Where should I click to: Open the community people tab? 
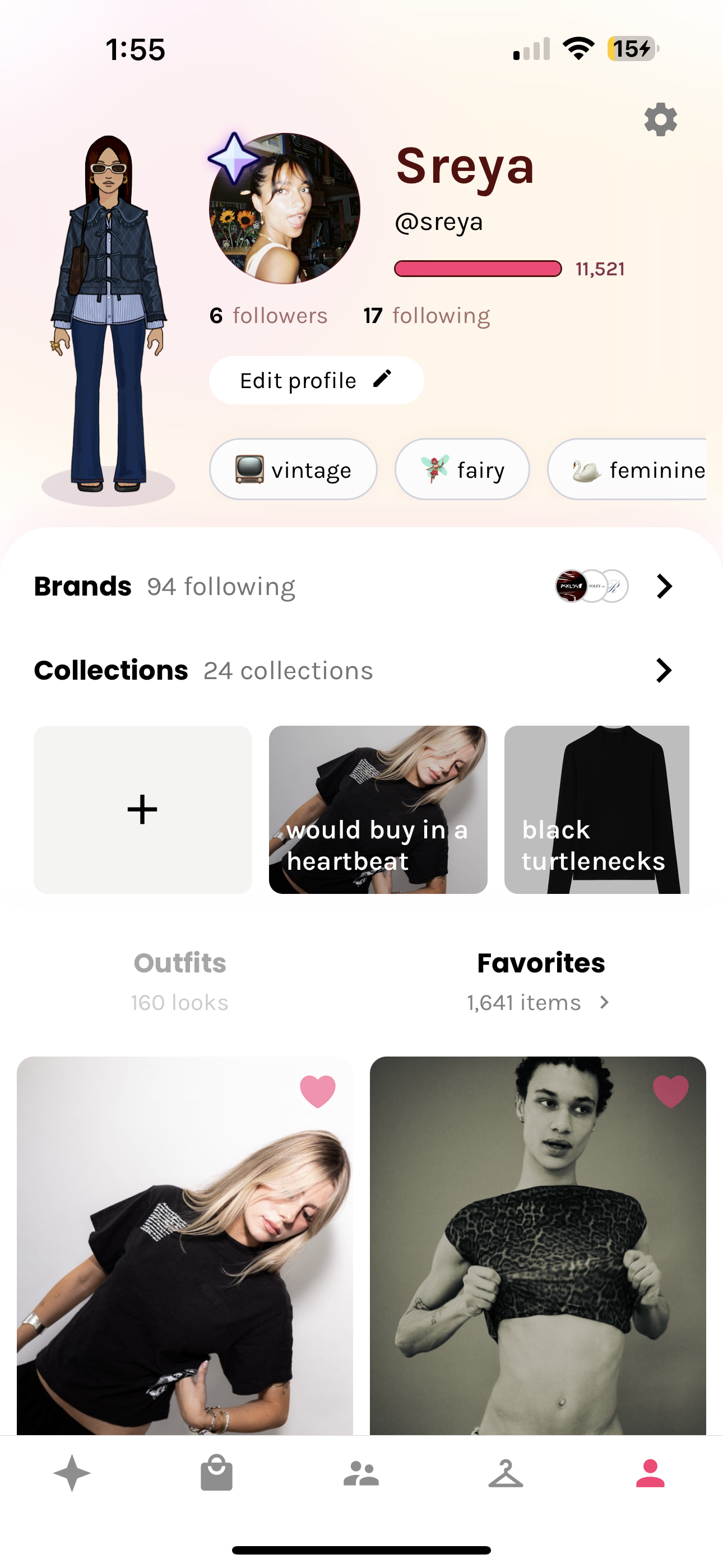pos(361,1473)
